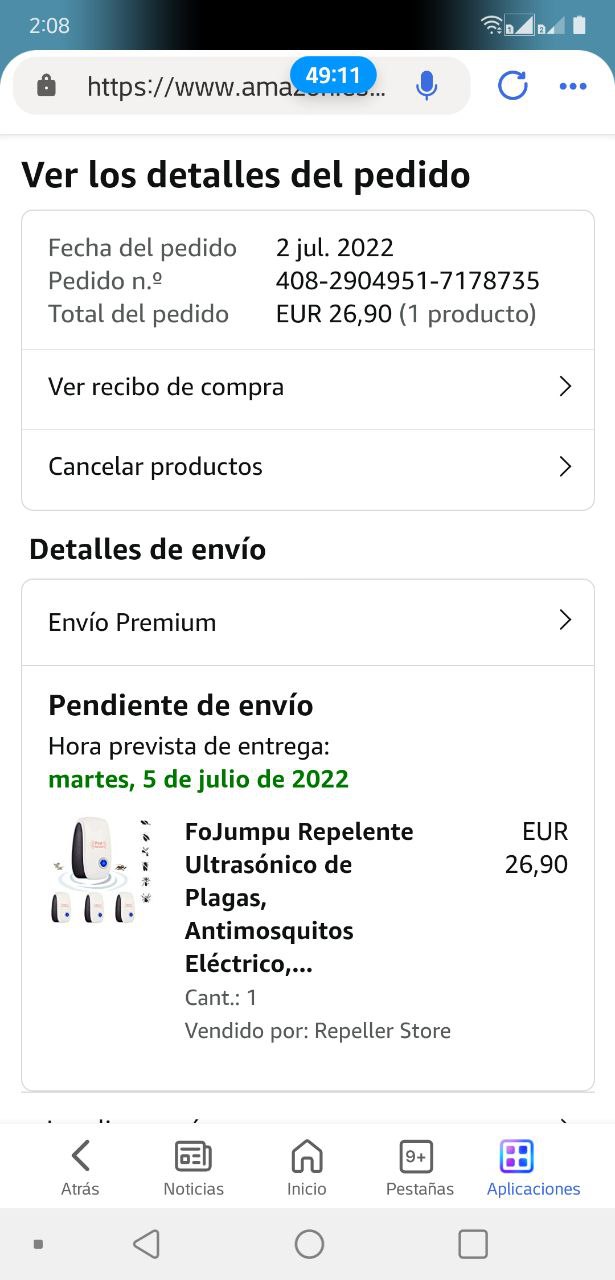615x1280 pixels.
Task: Open the system recent apps view
Action: [x=472, y=1244]
